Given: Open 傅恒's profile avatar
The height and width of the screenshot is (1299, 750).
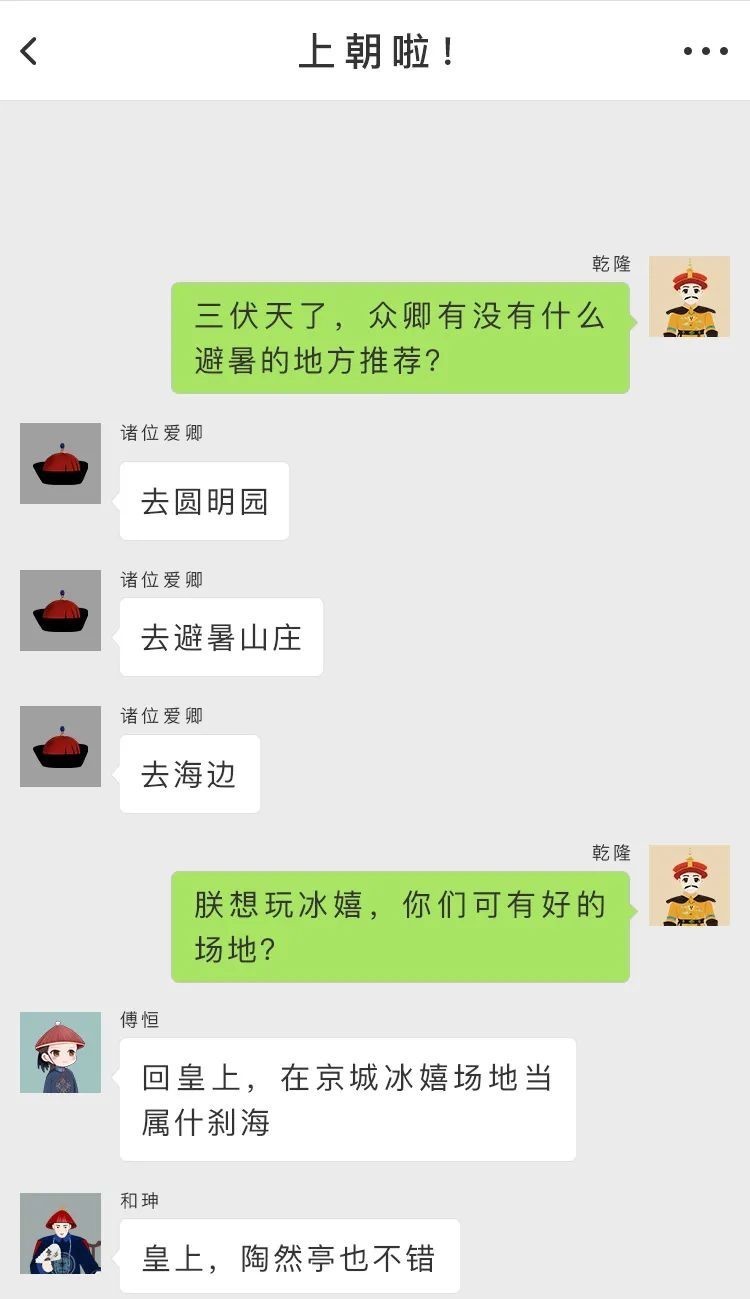Looking at the screenshot, I should click(60, 1052).
